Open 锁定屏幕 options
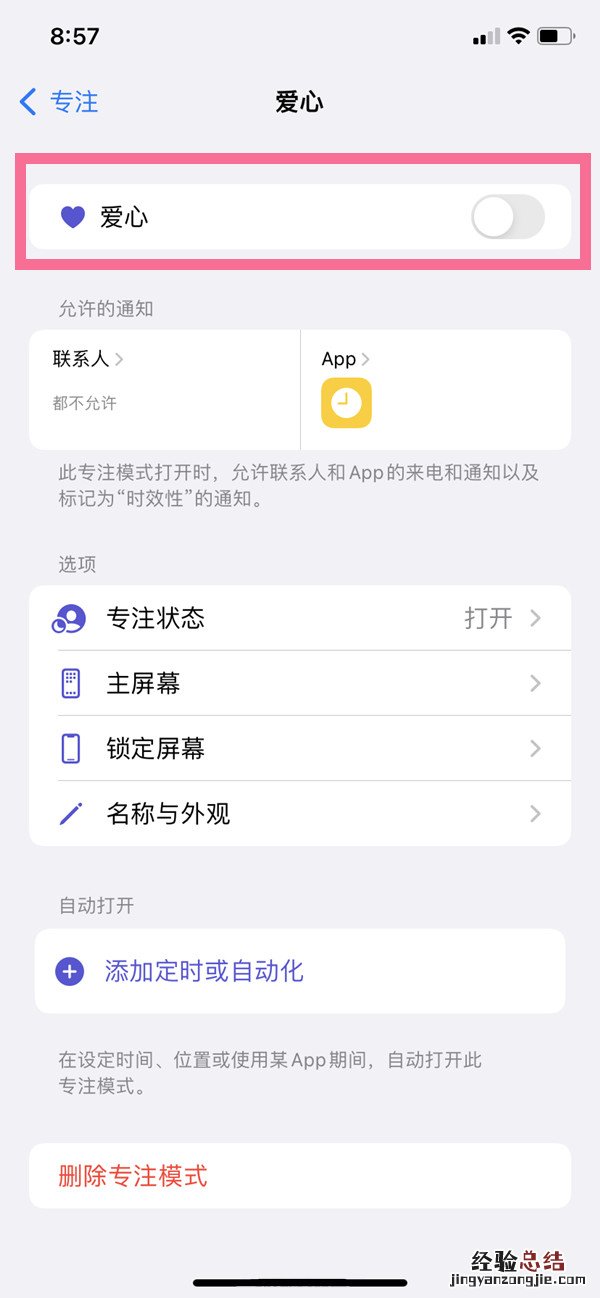Viewport: 600px width, 1298px height. [300, 749]
